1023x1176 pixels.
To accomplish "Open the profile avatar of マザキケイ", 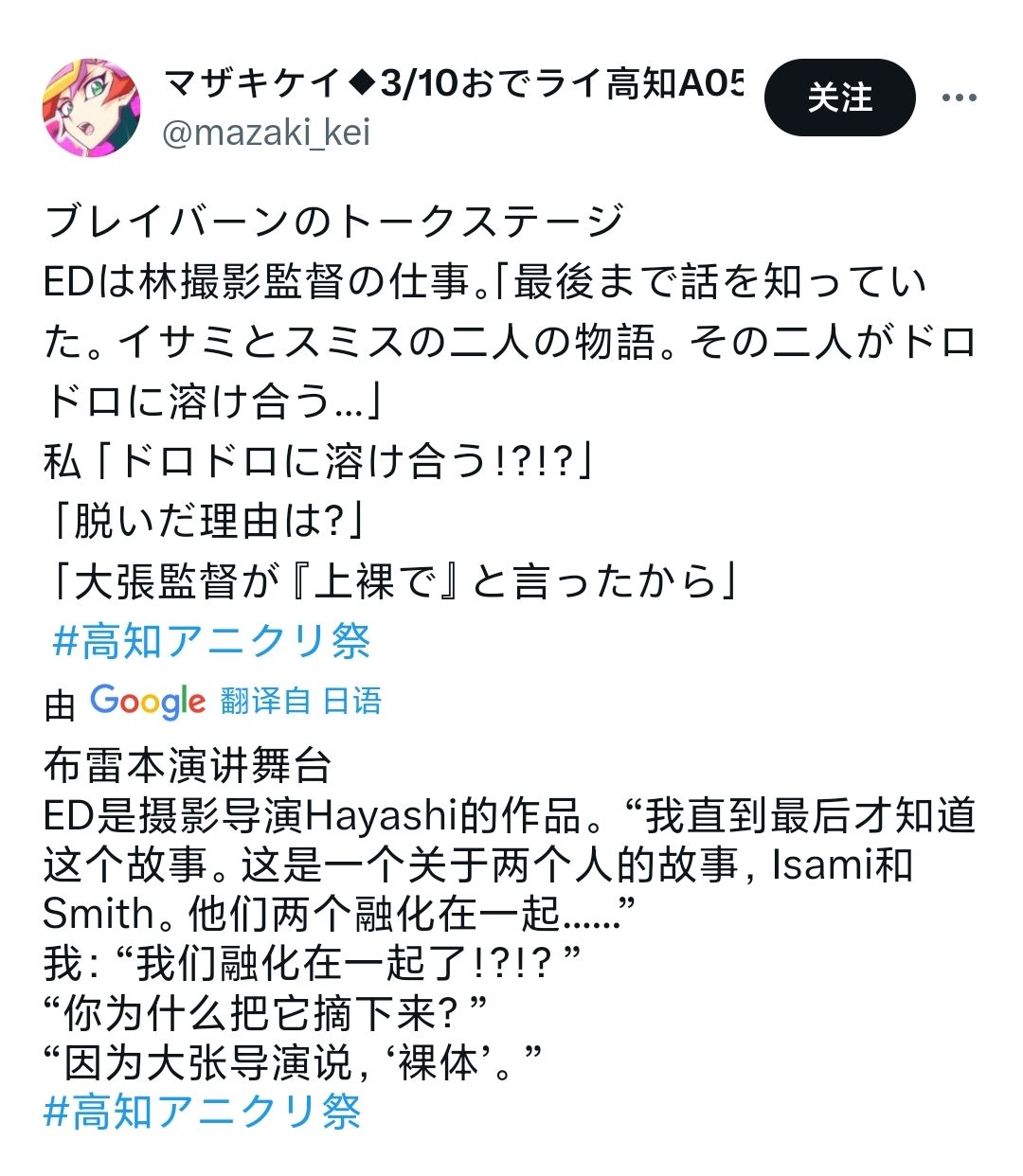I will coord(92,107).
